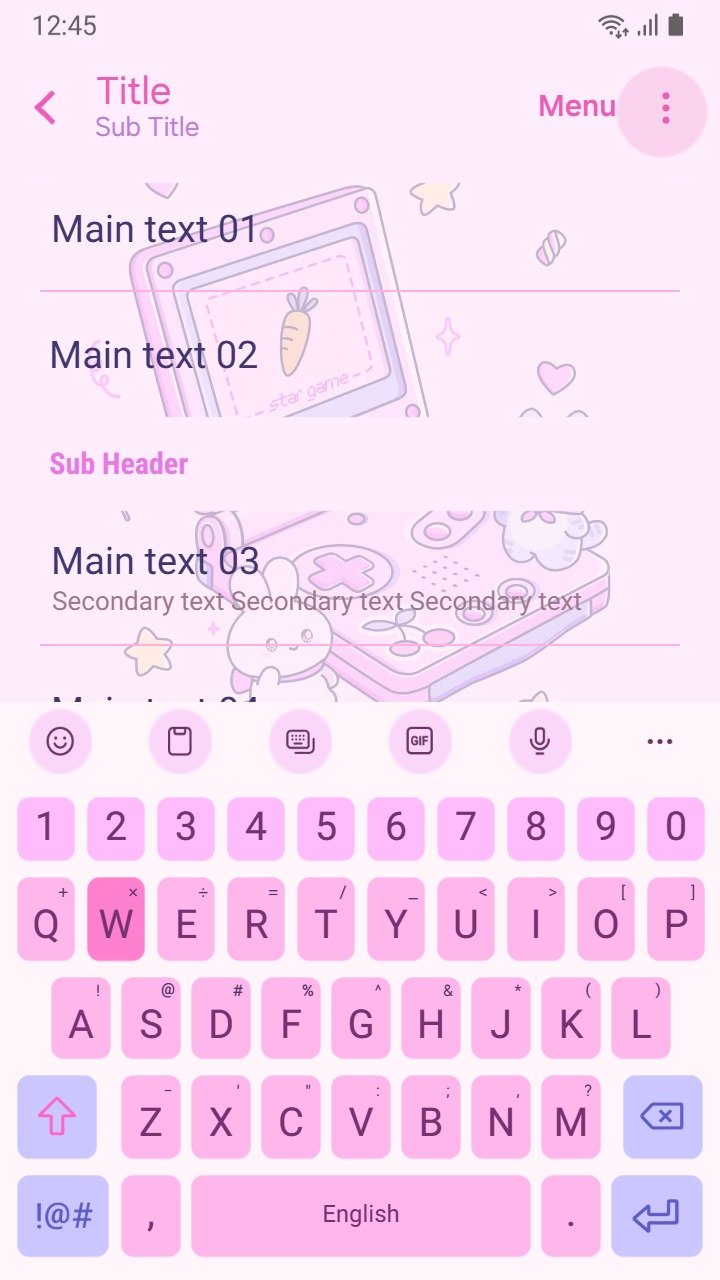Expand more keyboard toolbar options
Viewport: 720px width, 1280px height.
(660, 741)
